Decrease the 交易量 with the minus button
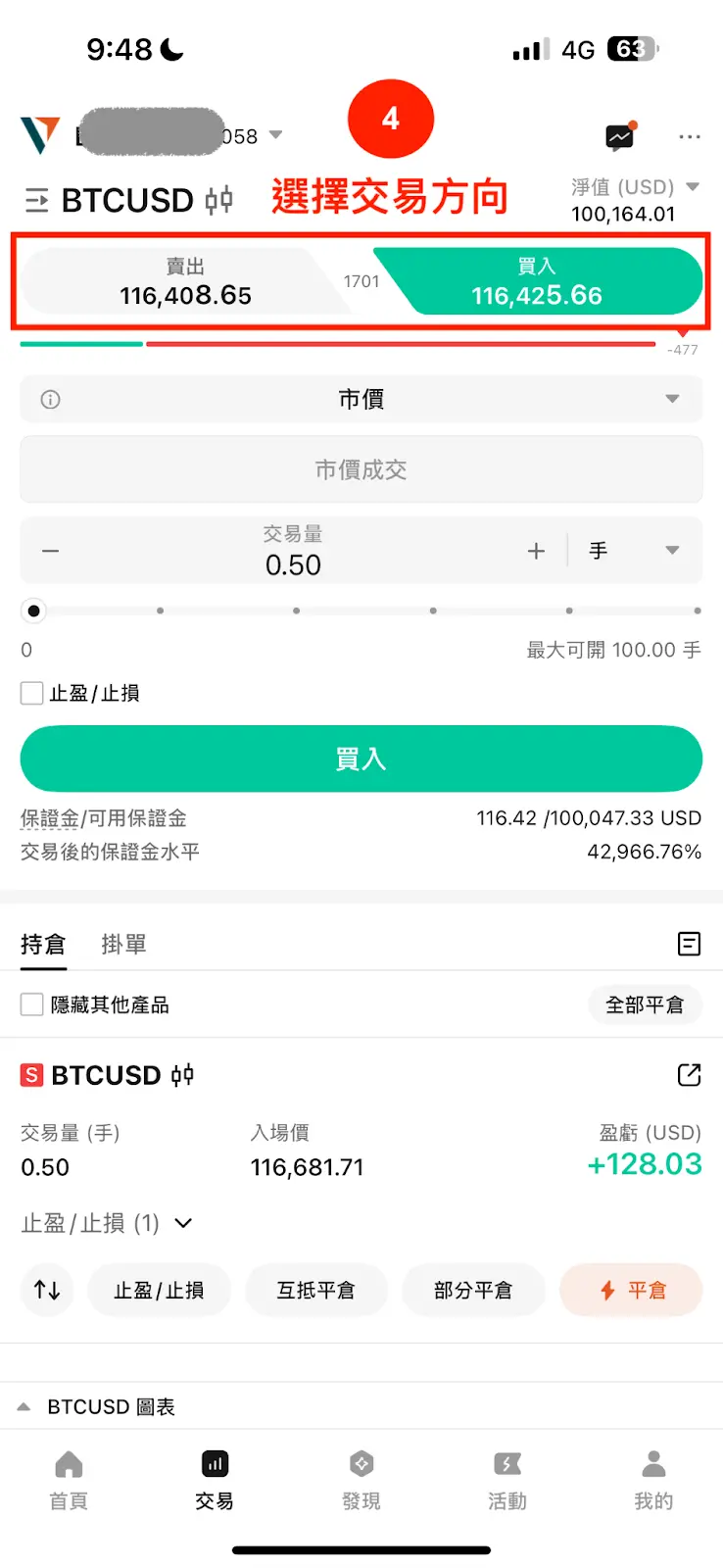 coord(51,551)
